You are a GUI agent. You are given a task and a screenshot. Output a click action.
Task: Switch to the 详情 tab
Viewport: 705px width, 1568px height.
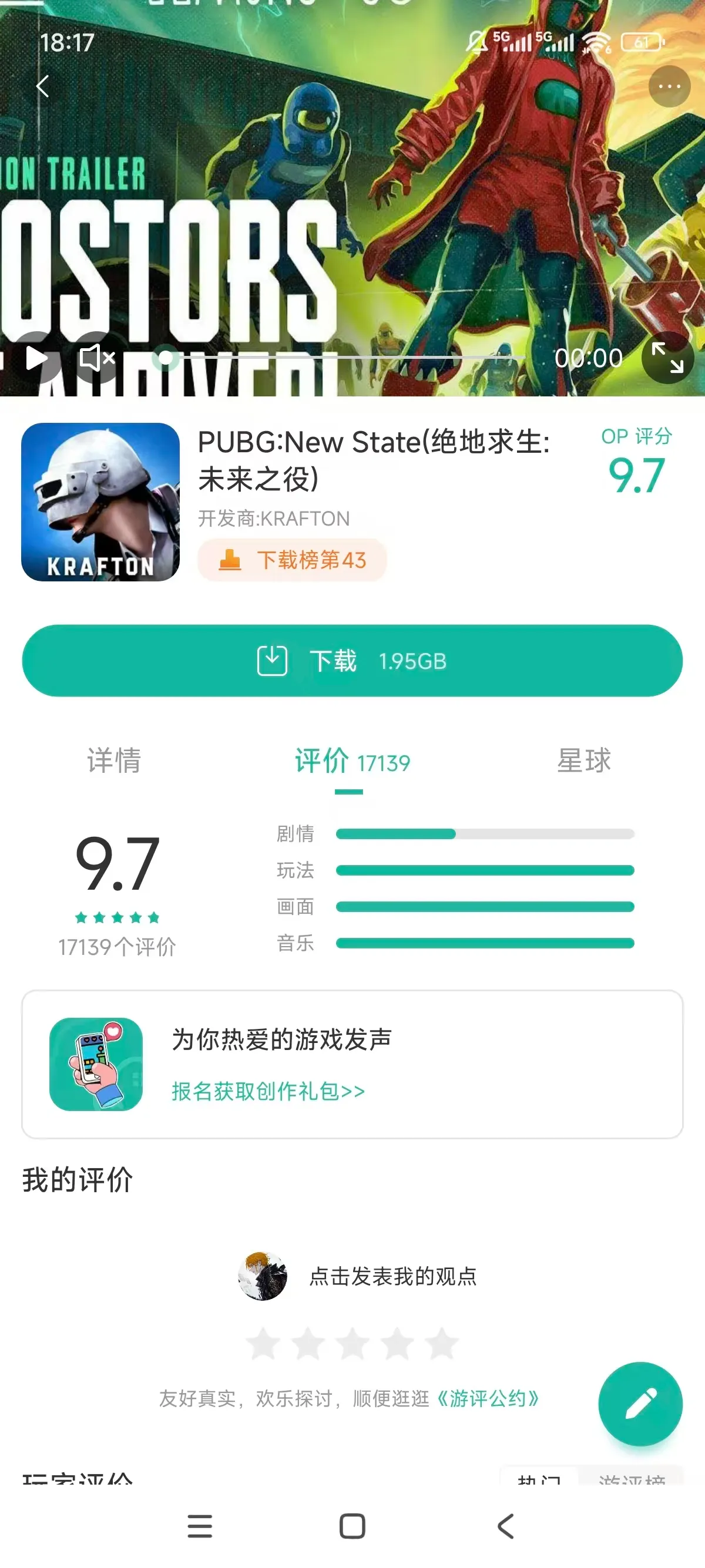(x=114, y=761)
